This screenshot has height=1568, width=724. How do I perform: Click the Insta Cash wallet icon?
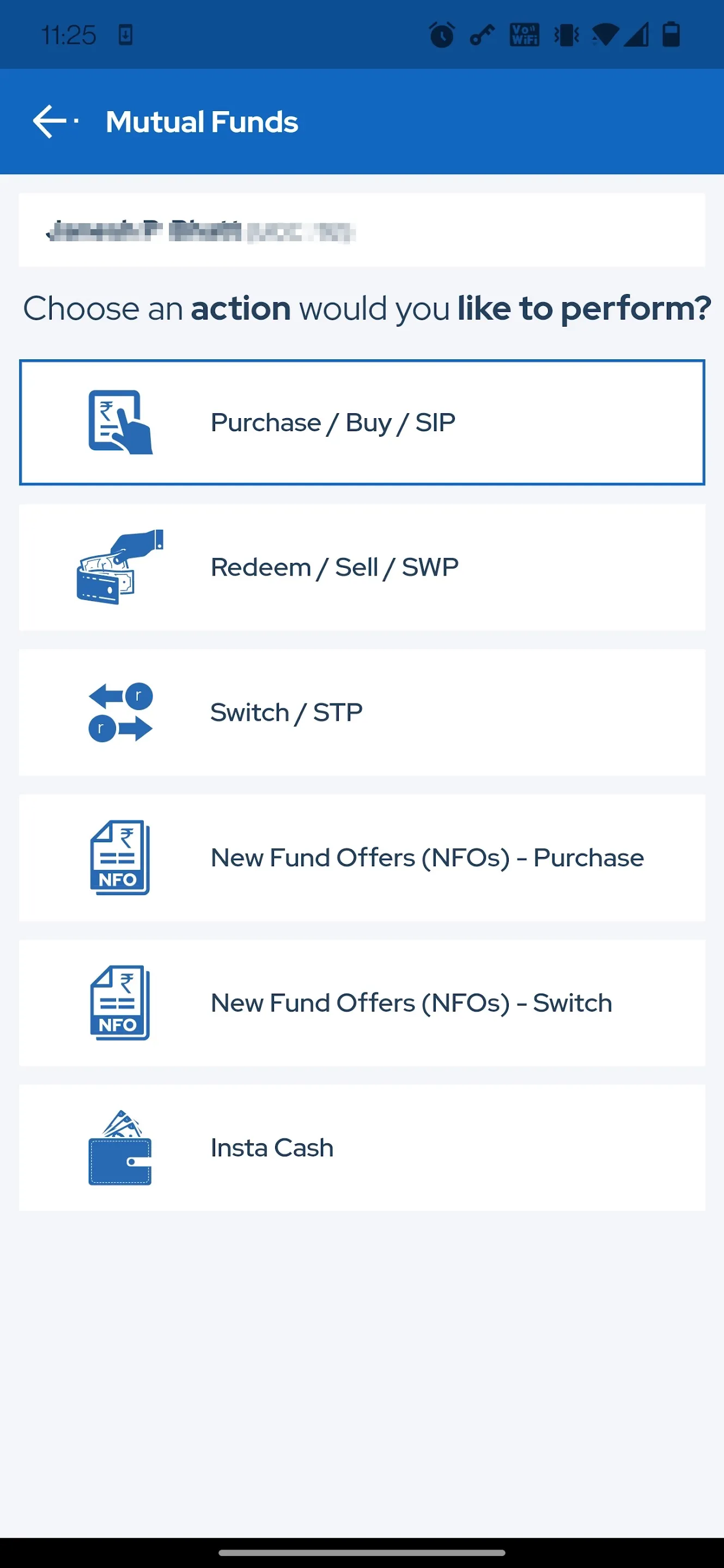pyautogui.click(x=119, y=1147)
